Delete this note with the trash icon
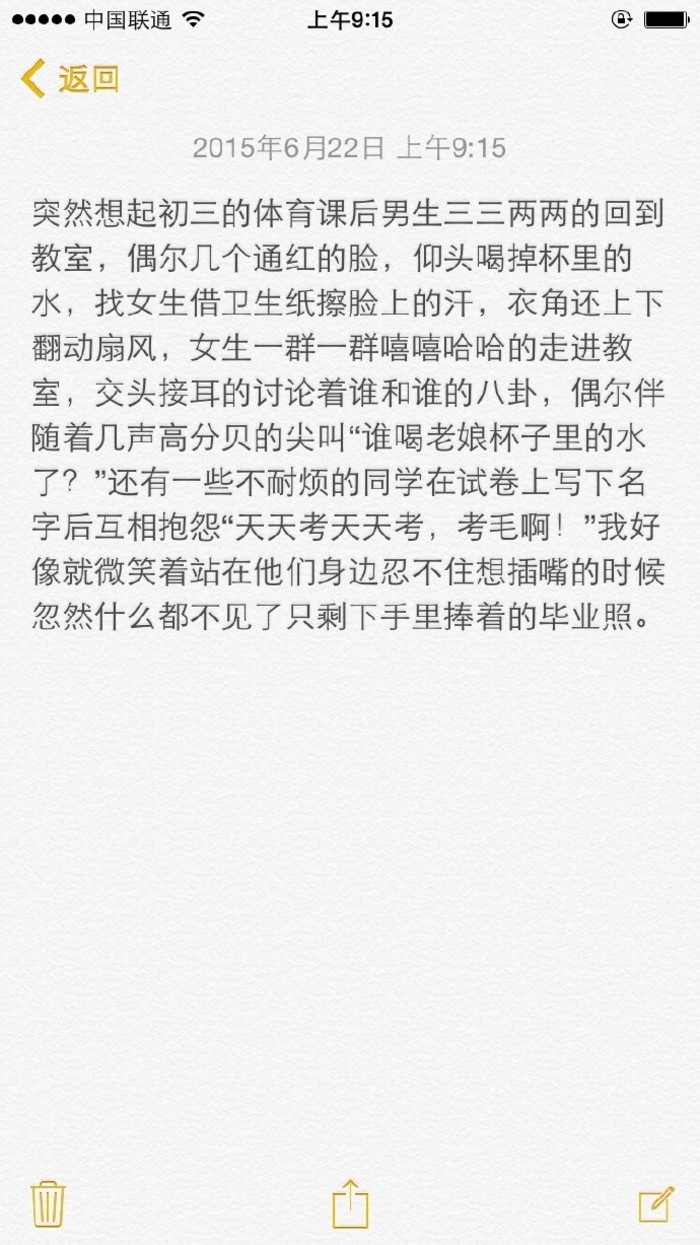The height and width of the screenshot is (1245, 700). click(48, 1203)
